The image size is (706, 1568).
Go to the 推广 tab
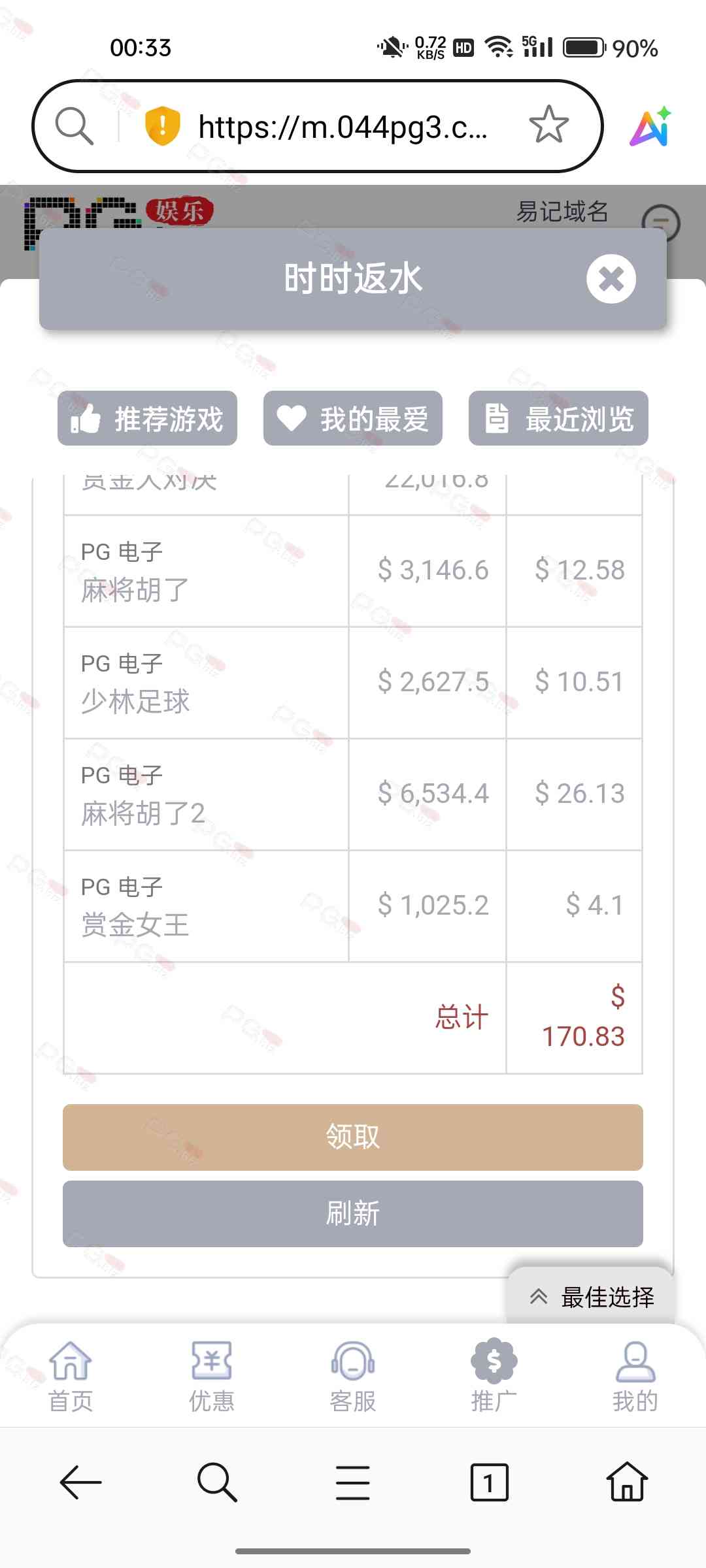[494, 1375]
